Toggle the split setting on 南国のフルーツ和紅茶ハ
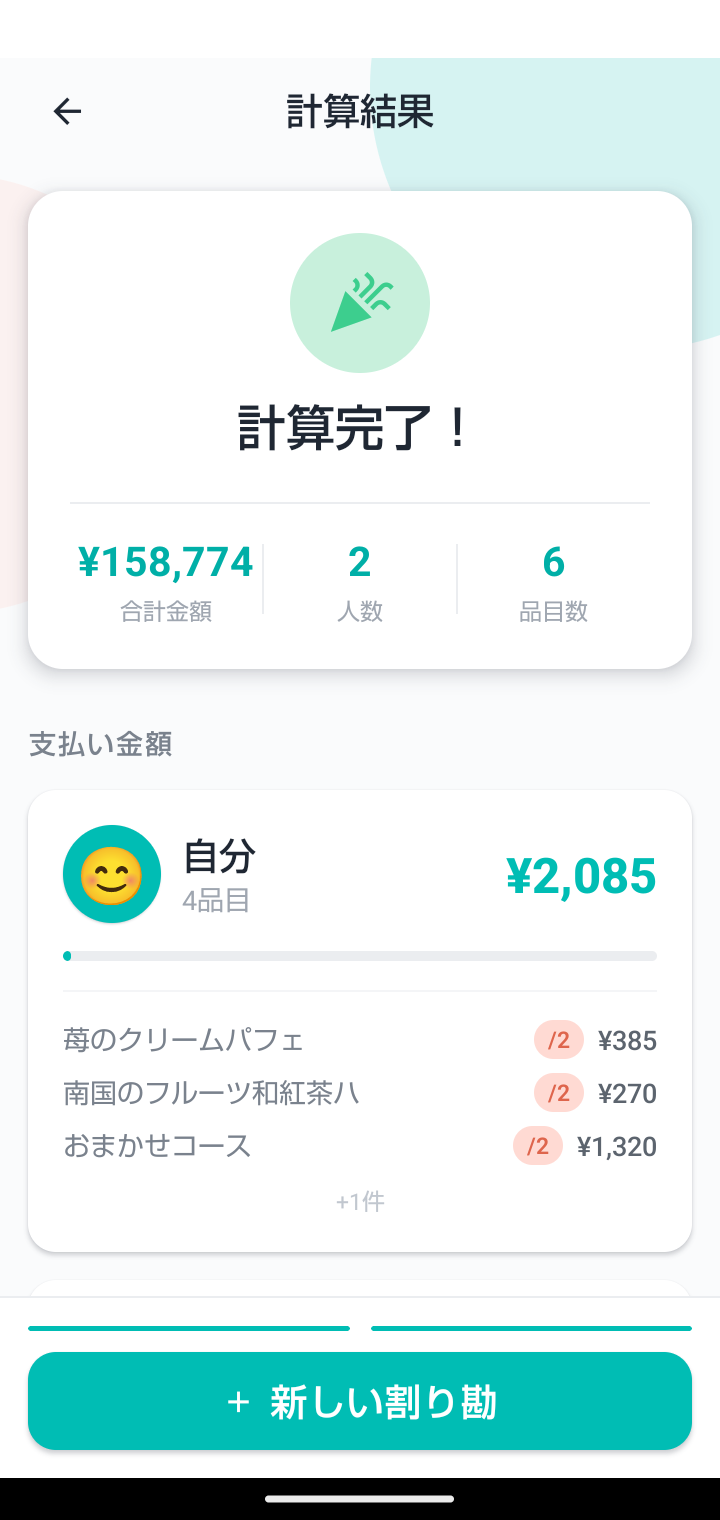Viewport: 720px width, 1520px height. 558,1093
